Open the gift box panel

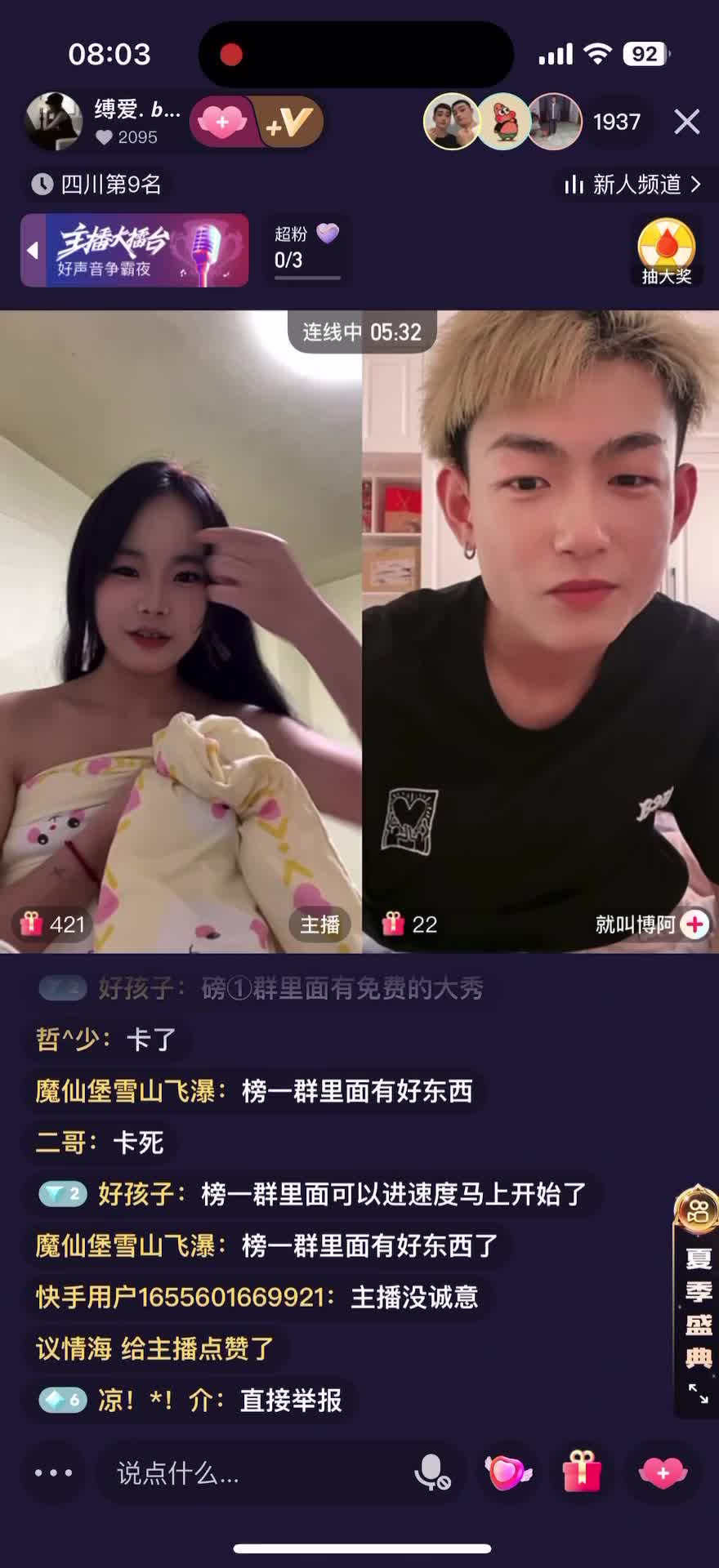point(582,1472)
